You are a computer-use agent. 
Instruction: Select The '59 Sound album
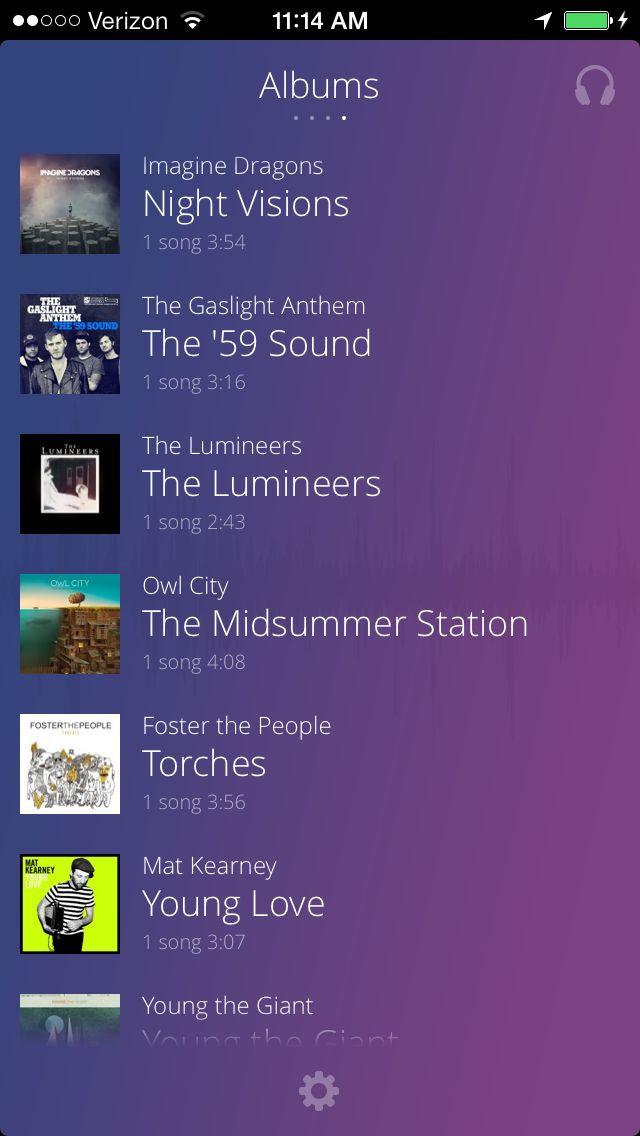pyautogui.click(x=256, y=344)
